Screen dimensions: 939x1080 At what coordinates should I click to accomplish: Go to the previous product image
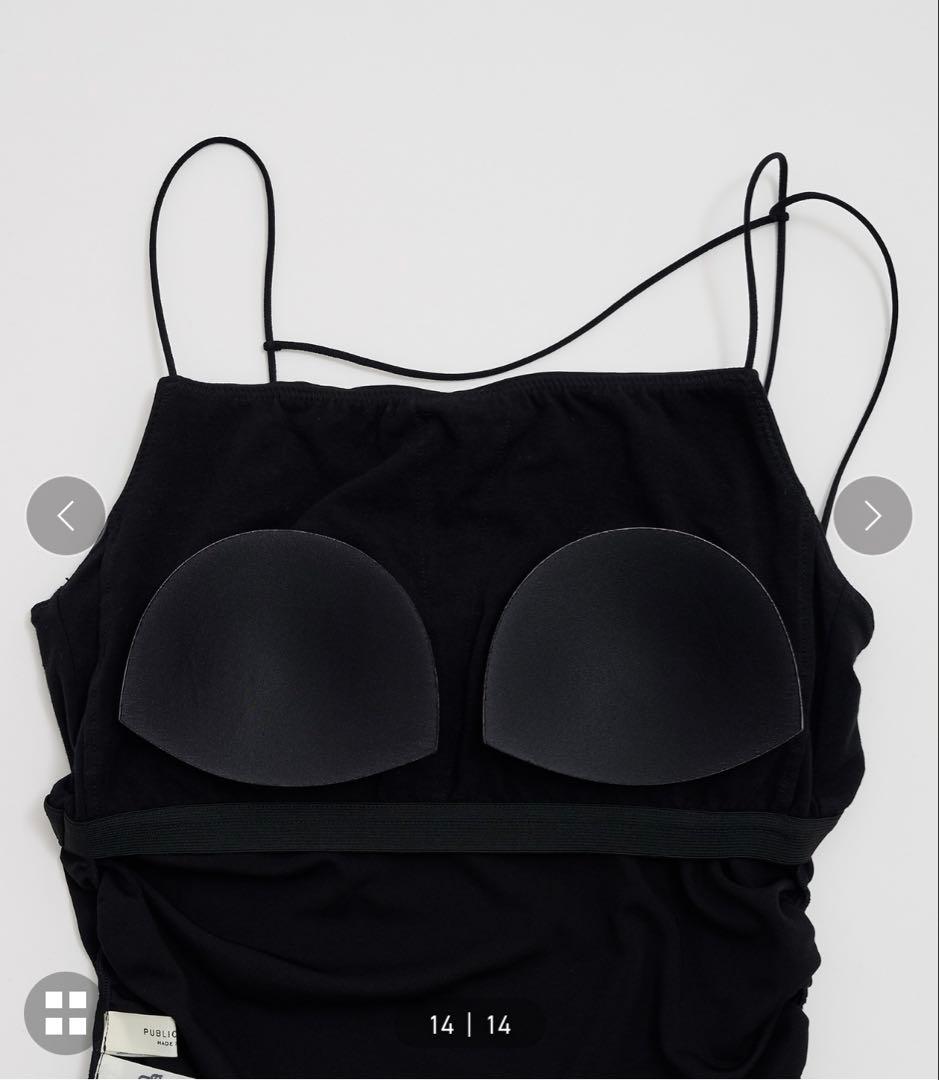click(x=66, y=516)
